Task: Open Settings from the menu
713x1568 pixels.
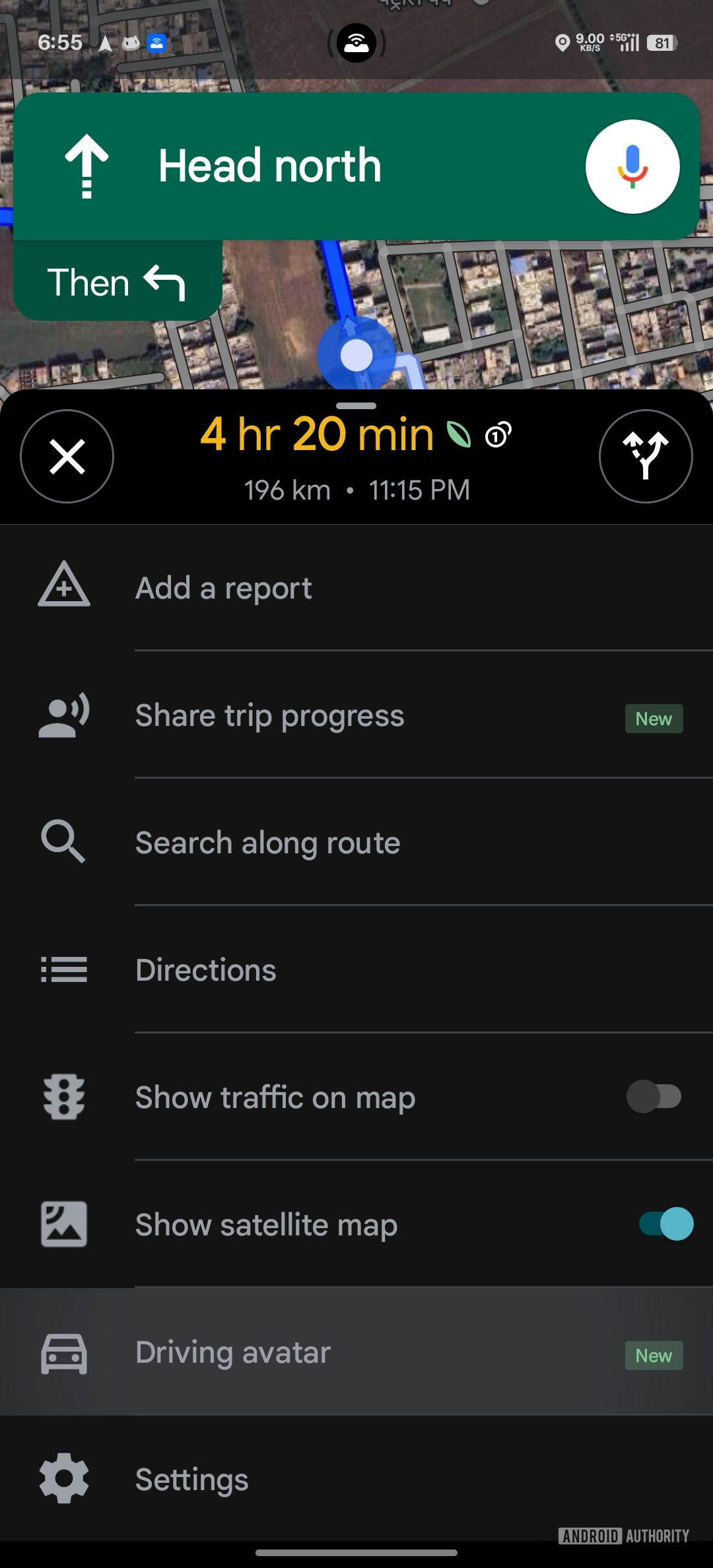Action: [x=191, y=1479]
